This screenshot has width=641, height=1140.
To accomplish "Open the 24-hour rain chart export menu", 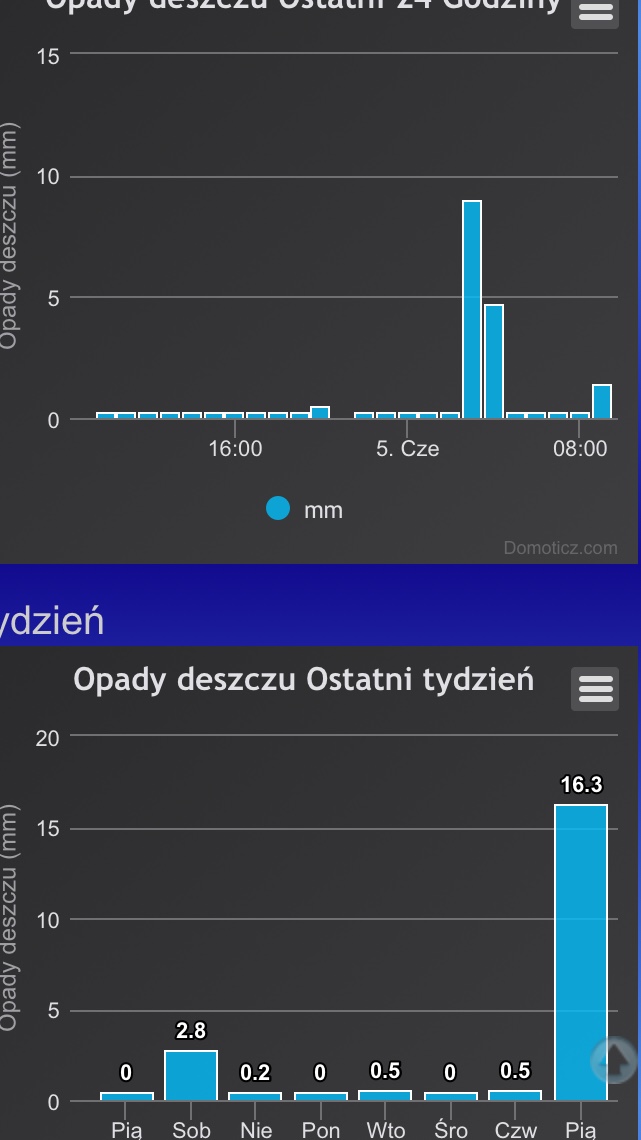I will 594,11.
